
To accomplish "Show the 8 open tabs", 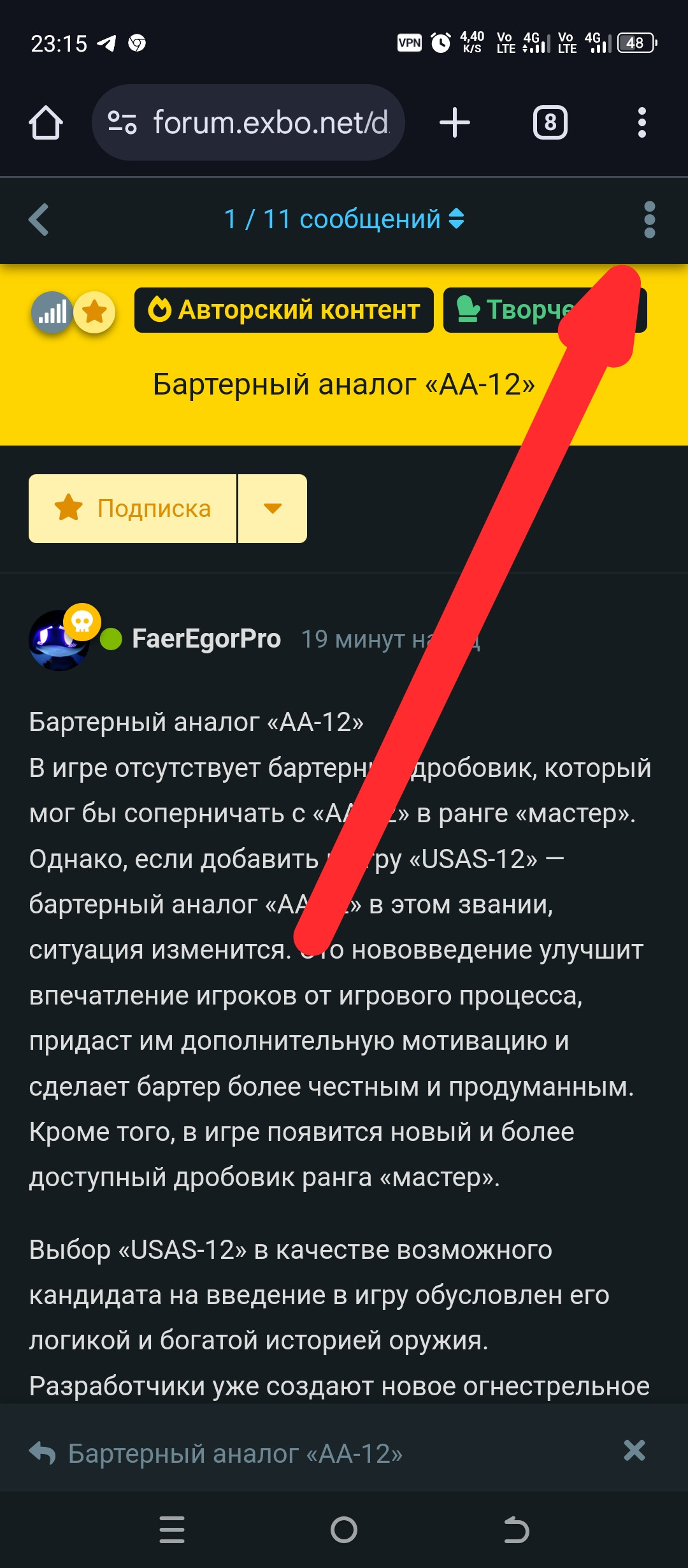I will (x=550, y=122).
